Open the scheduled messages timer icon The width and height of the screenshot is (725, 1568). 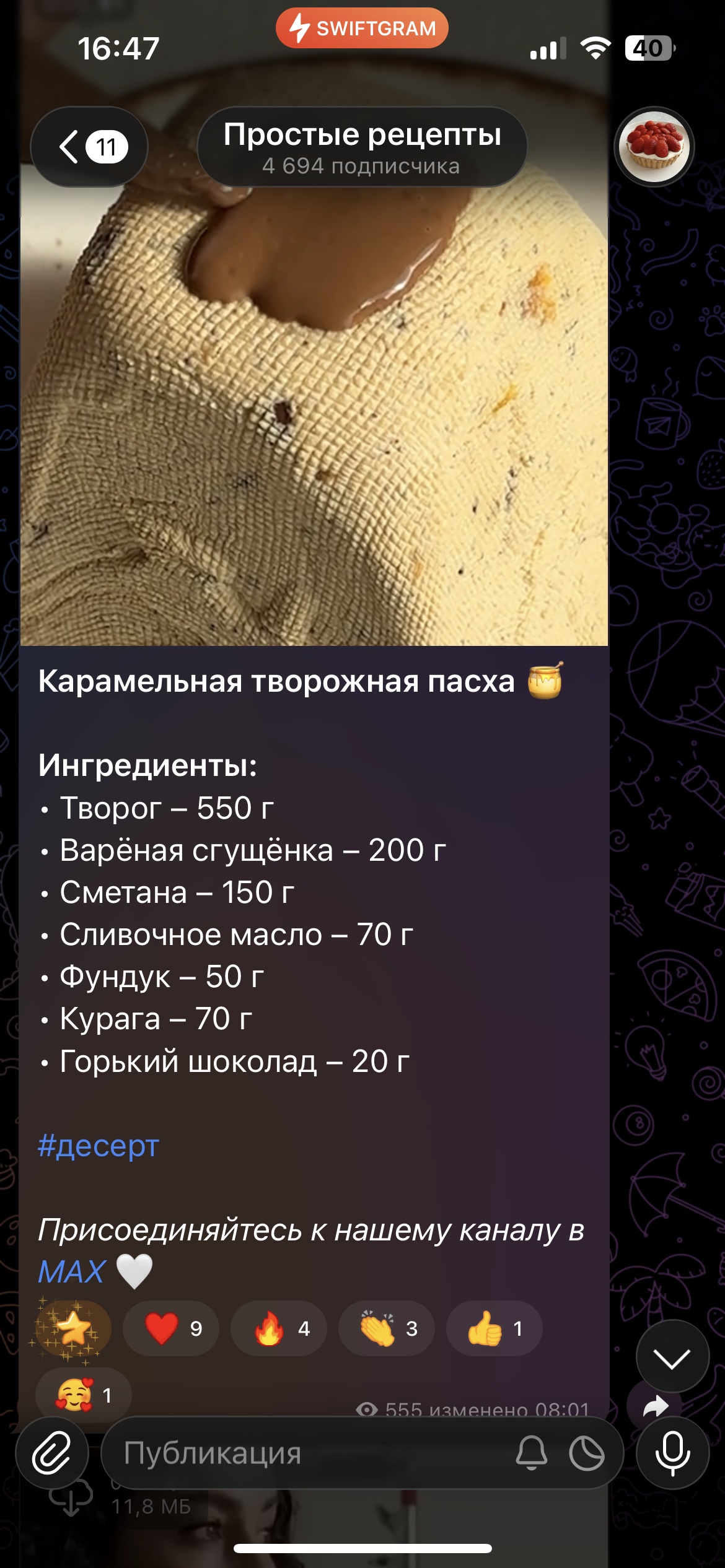coord(587,1453)
